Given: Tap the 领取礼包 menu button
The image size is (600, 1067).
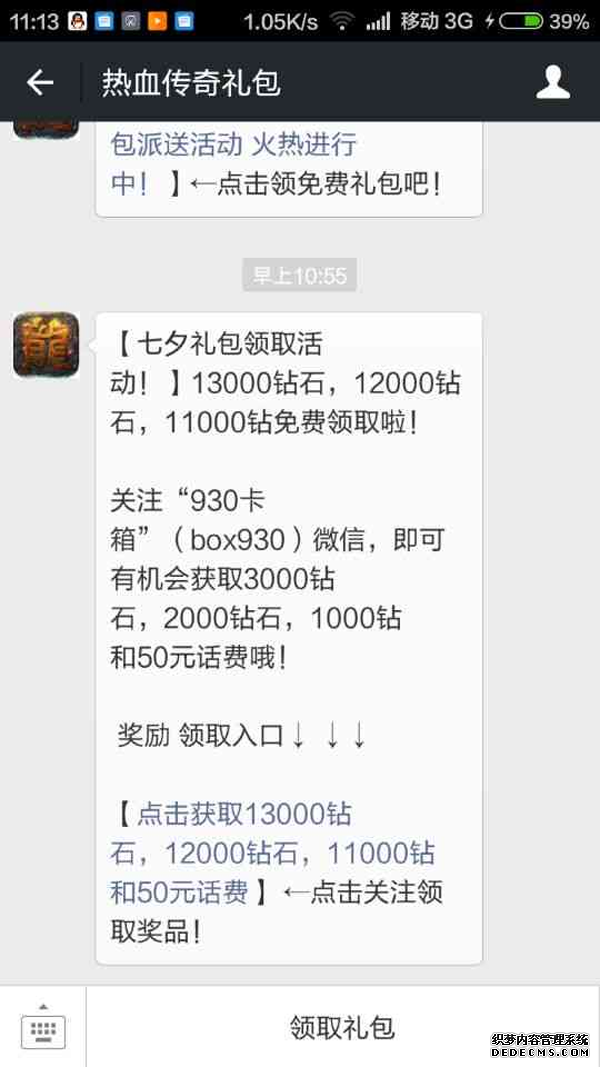Looking at the screenshot, I should (343, 1027).
